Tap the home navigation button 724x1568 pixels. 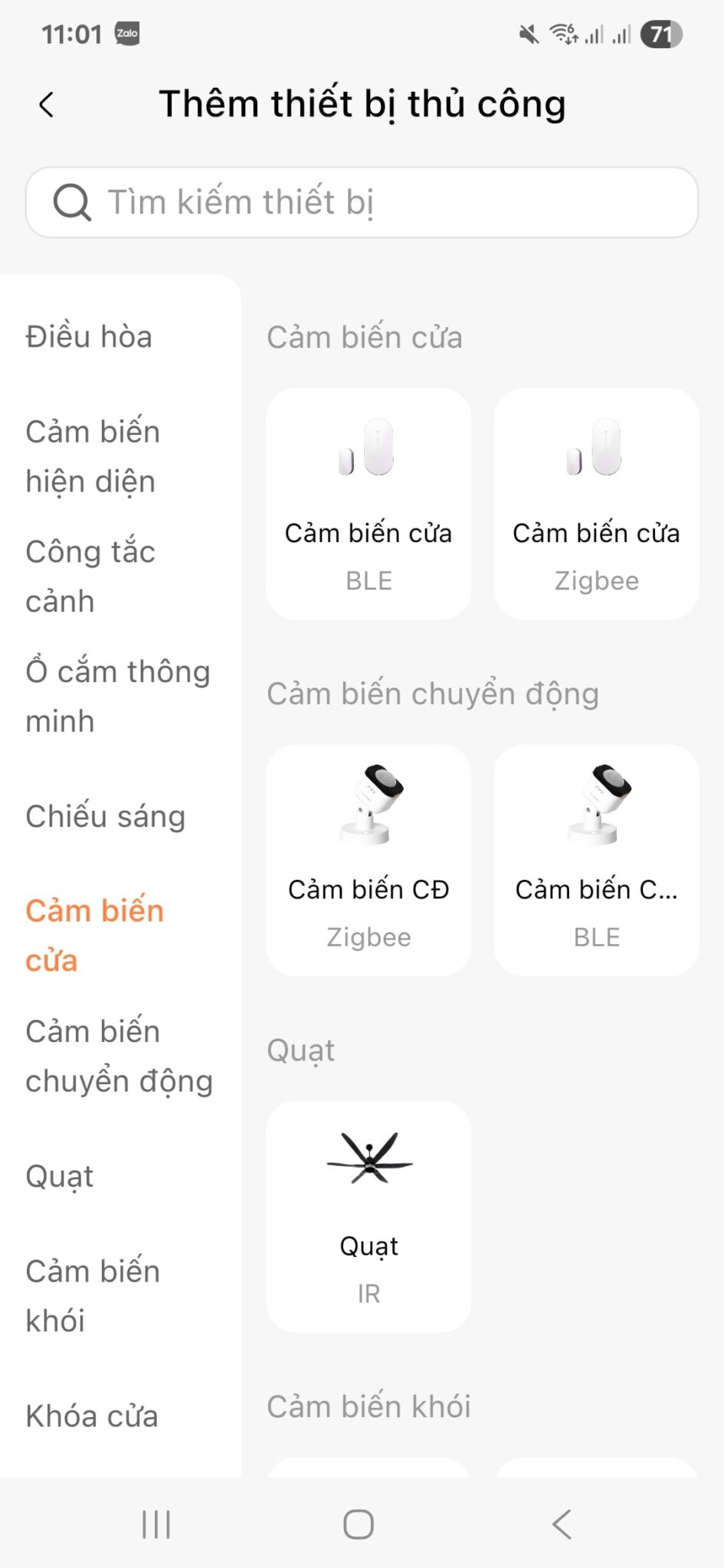pos(360,1524)
